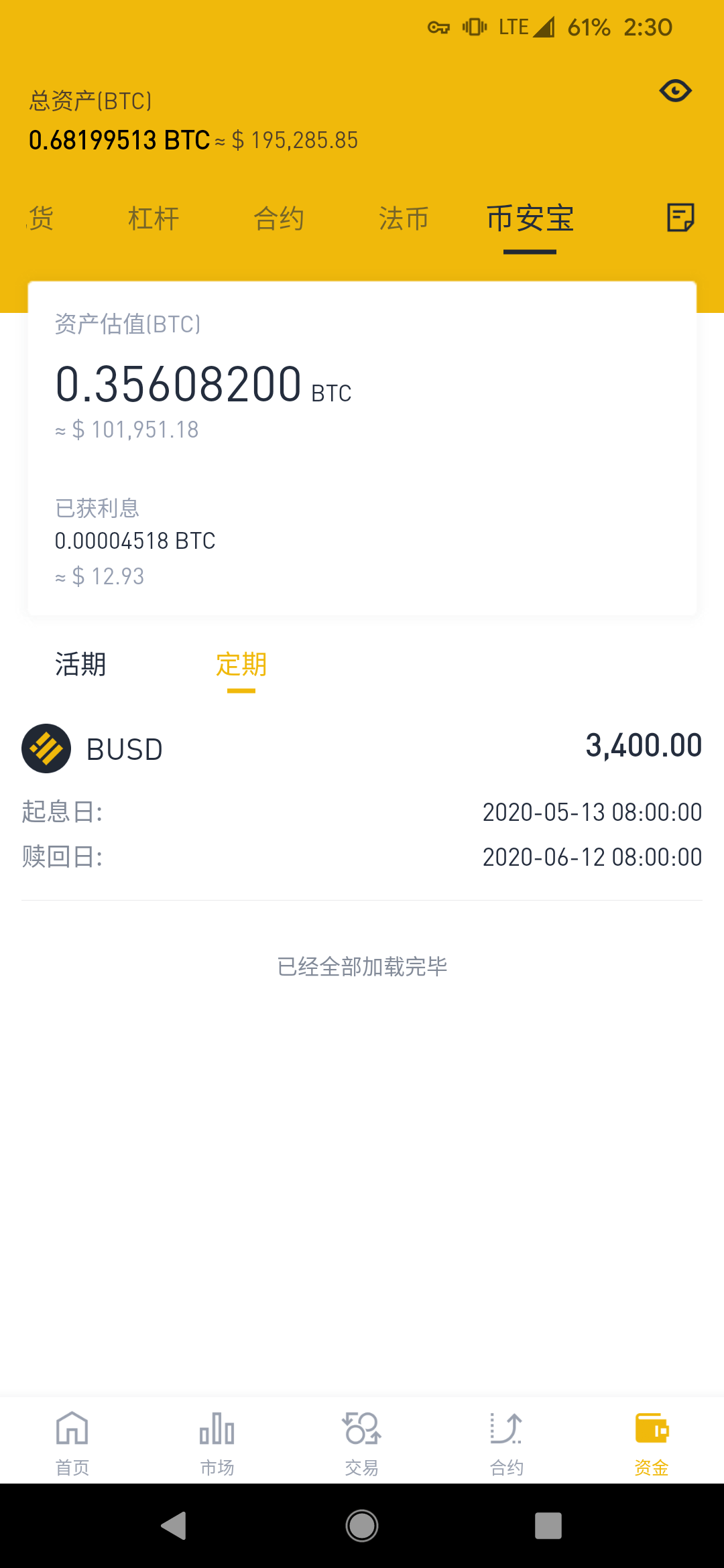The width and height of the screenshot is (724, 1568).
Task: Select the 币安宝 tab
Action: pyautogui.click(x=530, y=218)
